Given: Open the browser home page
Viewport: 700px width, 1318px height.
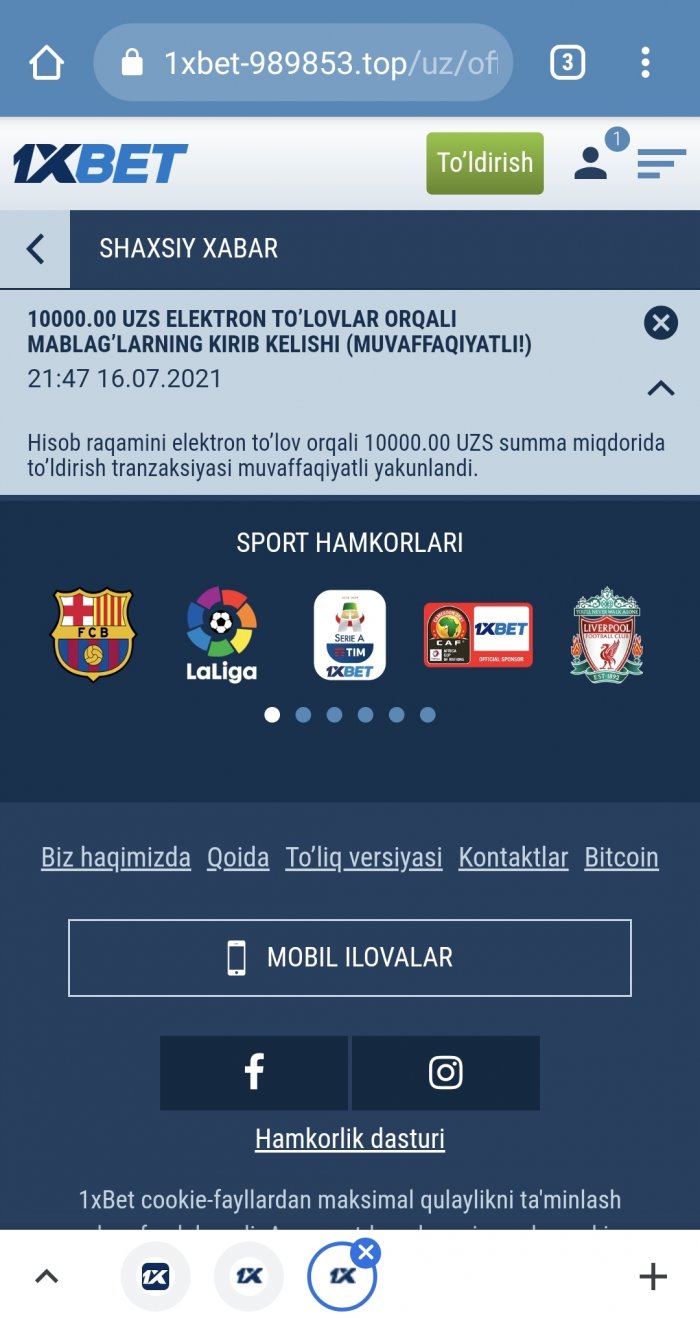Looking at the screenshot, I should [x=46, y=63].
